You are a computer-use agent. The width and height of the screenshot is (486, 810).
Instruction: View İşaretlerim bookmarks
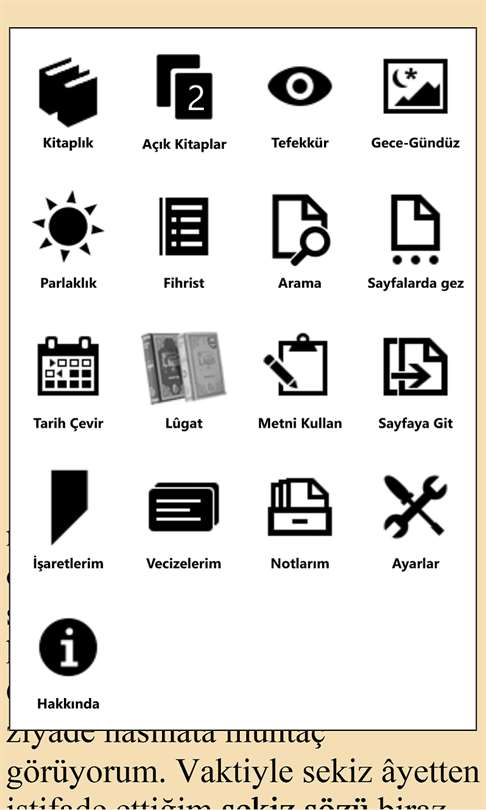(x=68, y=521)
